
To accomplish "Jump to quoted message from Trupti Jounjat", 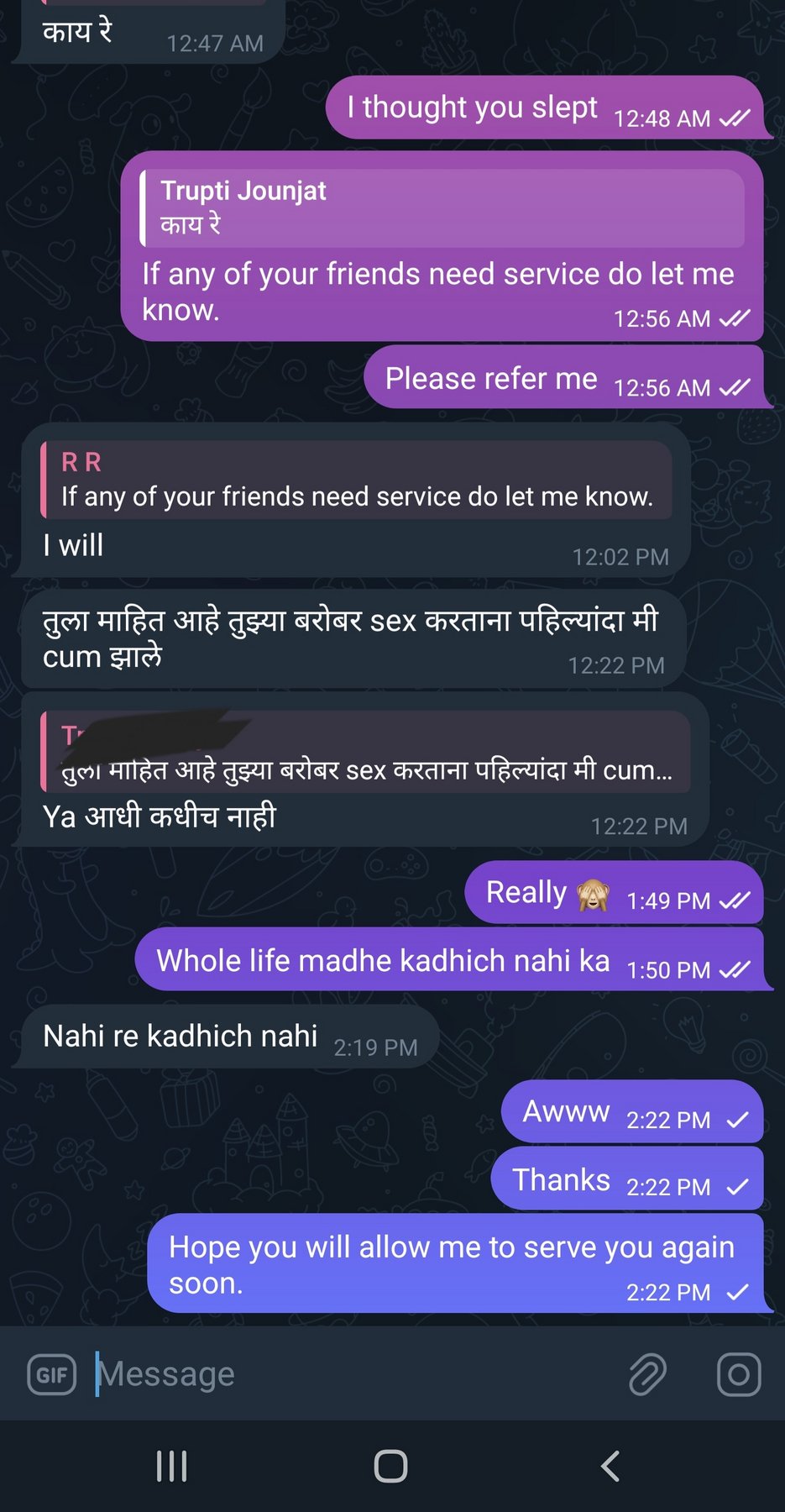I will click(442, 207).
